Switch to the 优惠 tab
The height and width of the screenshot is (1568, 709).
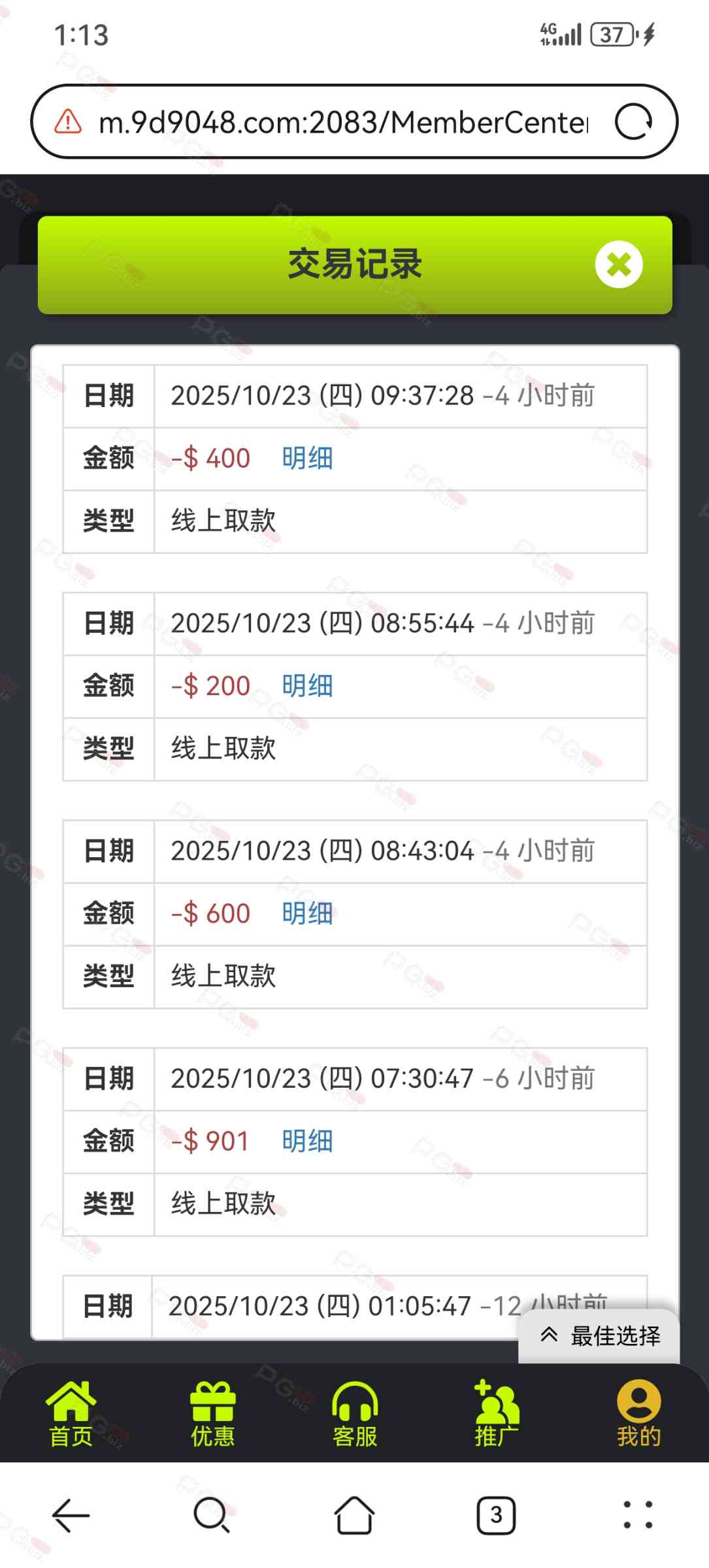212,1414
